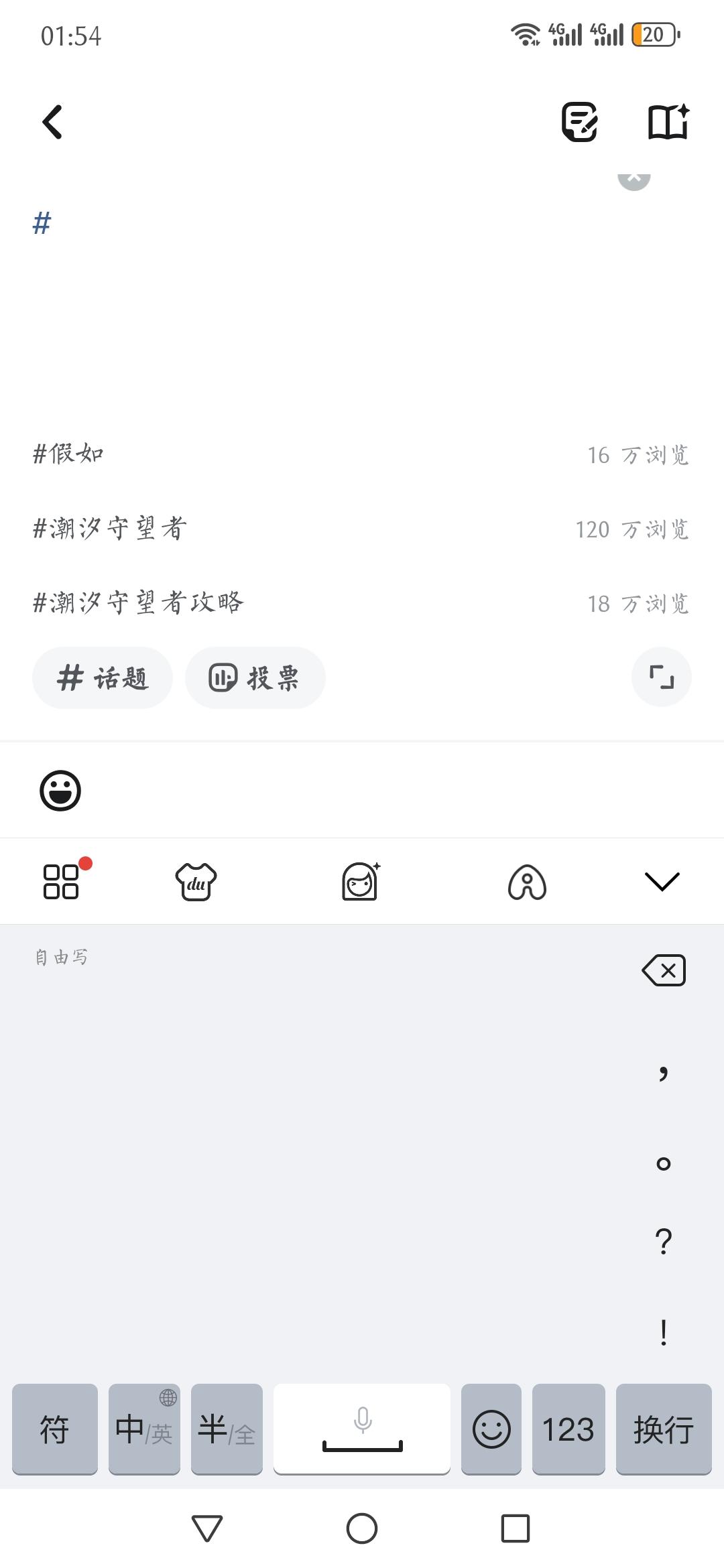Collapse the keyboard toolbar with the down chevron
This screenshot has width=724, height=1568.
coord(662,883)
